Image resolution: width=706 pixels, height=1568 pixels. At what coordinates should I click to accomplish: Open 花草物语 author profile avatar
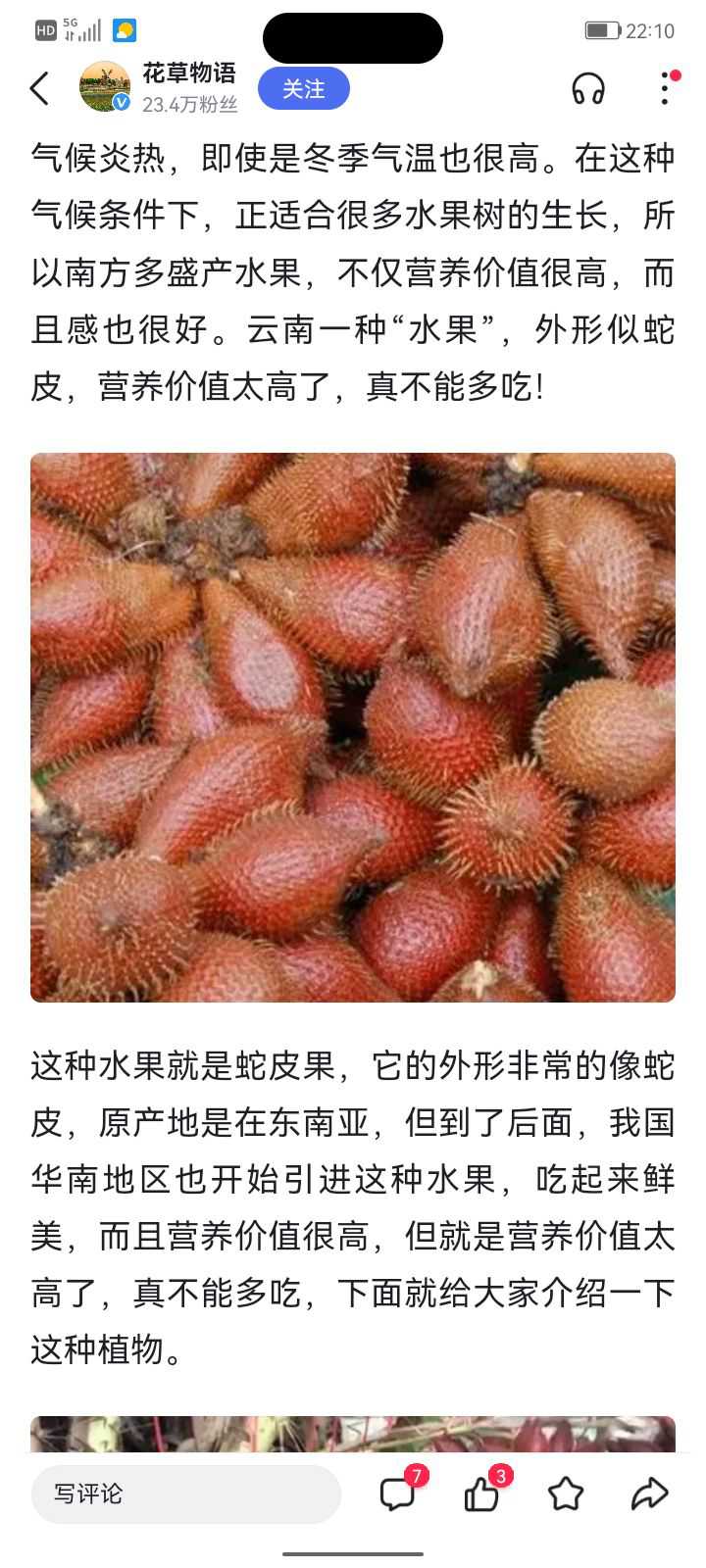105,87
